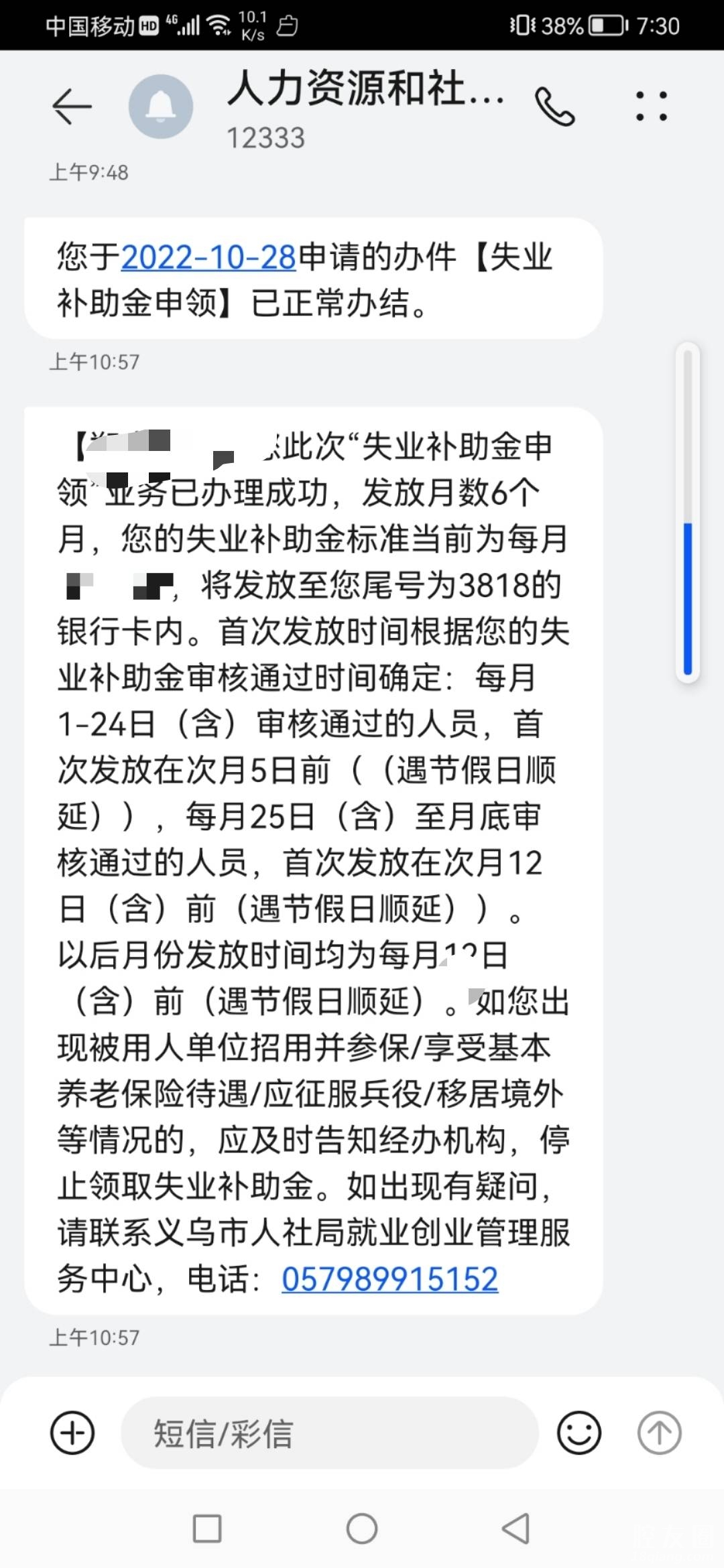Focus the 短信/彩信 message field
Image resolution: width=724 pixels, height=1568 pixels.
[328, 1433]
